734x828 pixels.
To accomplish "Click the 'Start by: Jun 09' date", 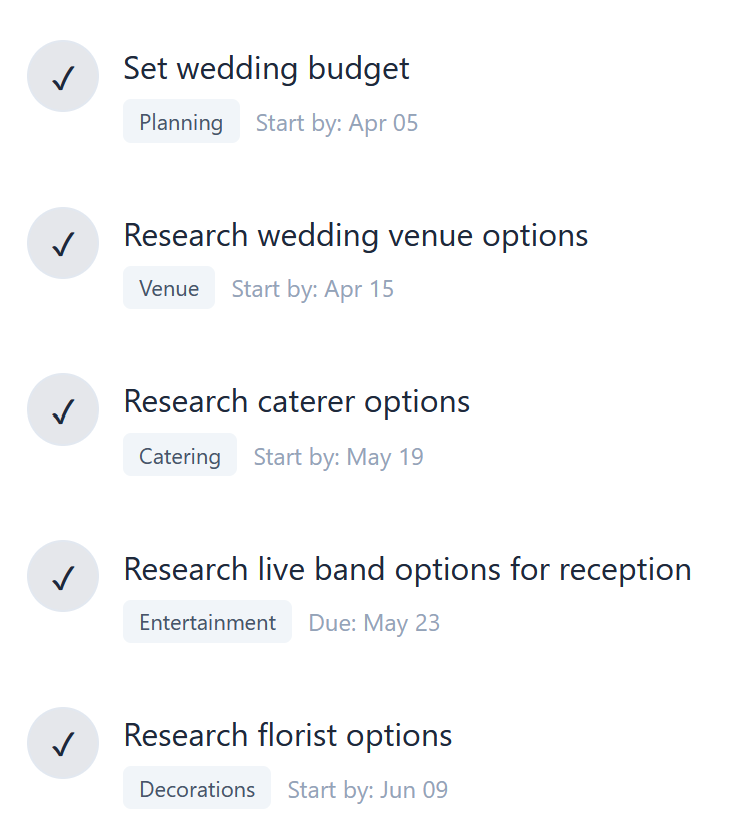I will (x=367, y=788).
